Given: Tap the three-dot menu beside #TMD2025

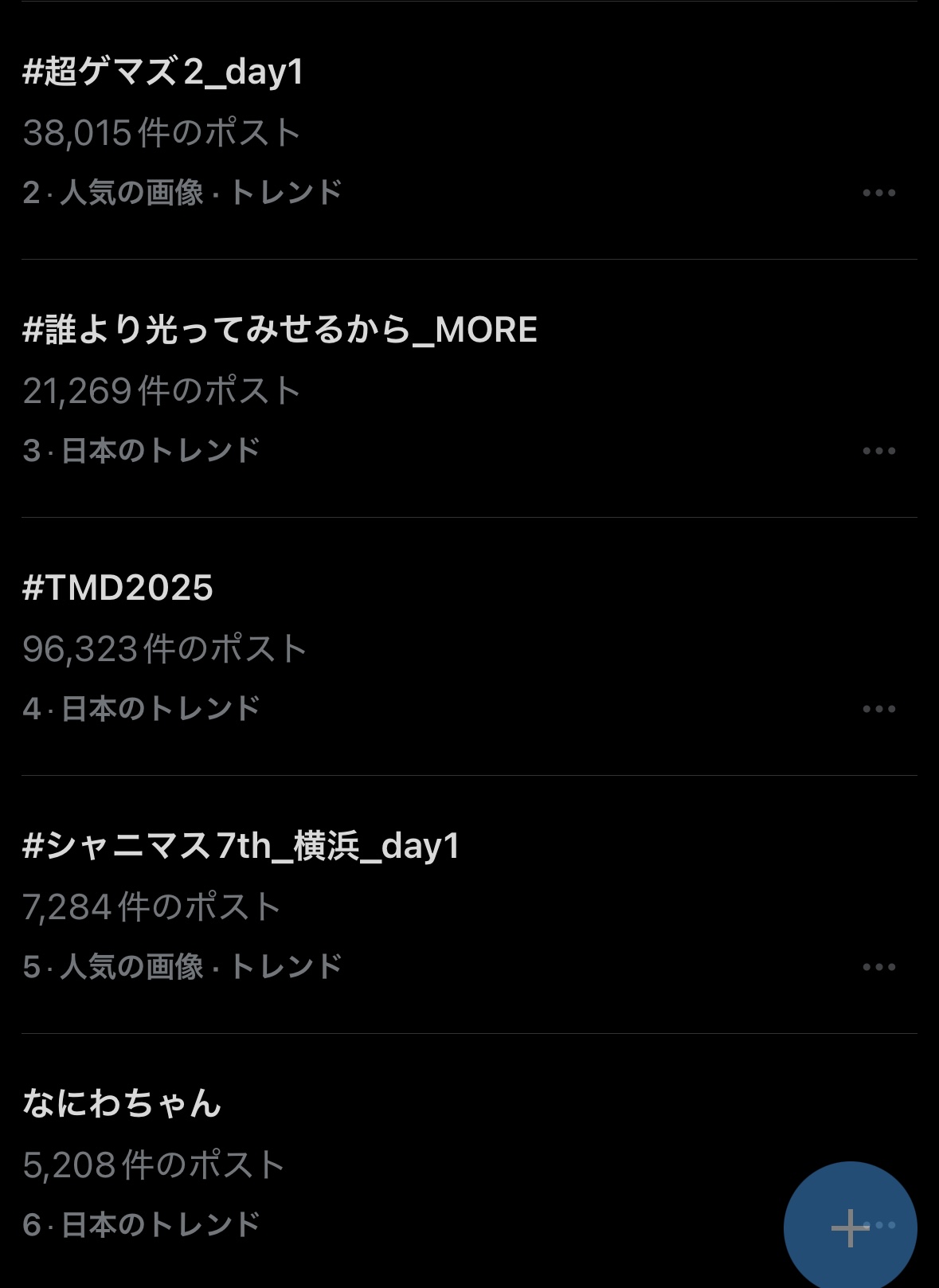Looking at the screenshot, I should click(x=878, y=709).
